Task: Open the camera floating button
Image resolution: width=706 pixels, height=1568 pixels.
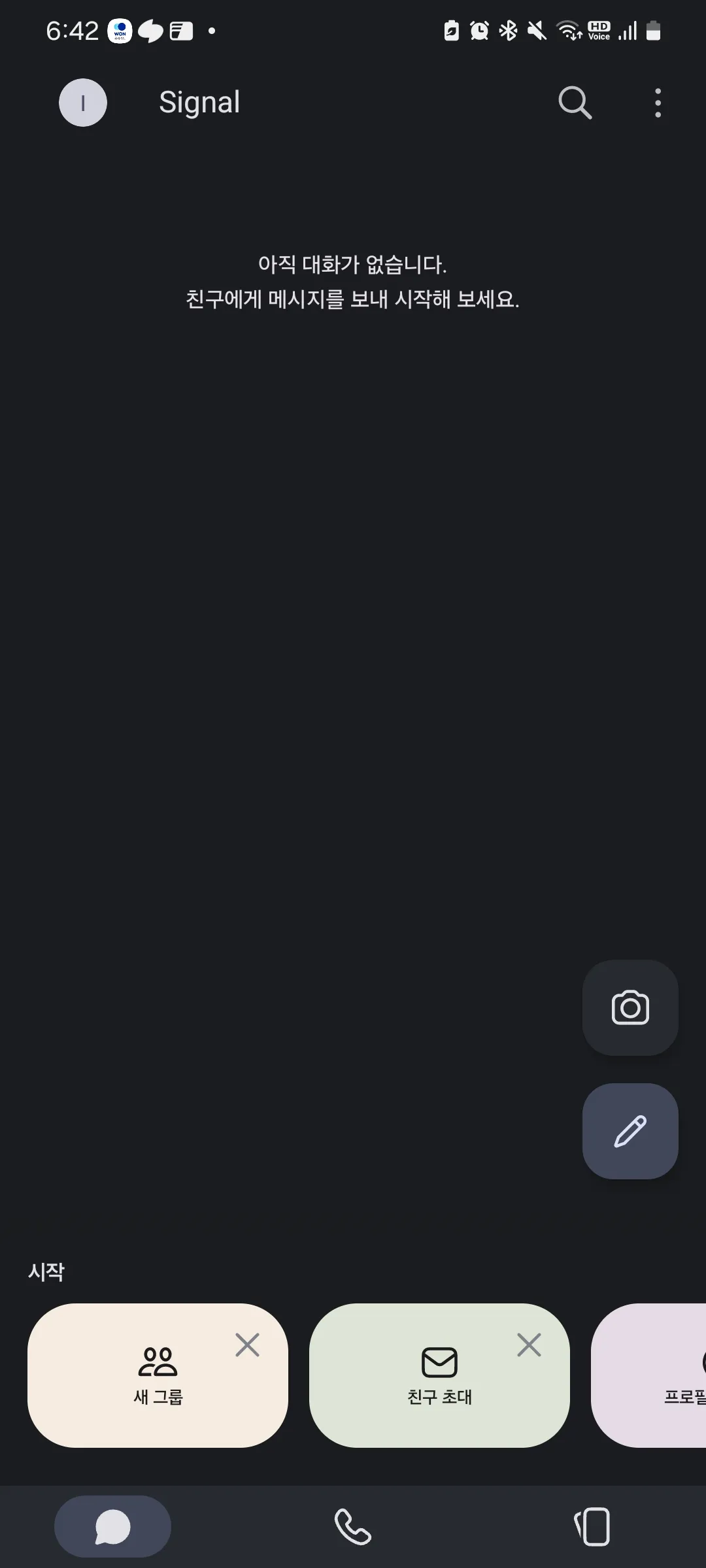Action: [x=630, y=1007]
